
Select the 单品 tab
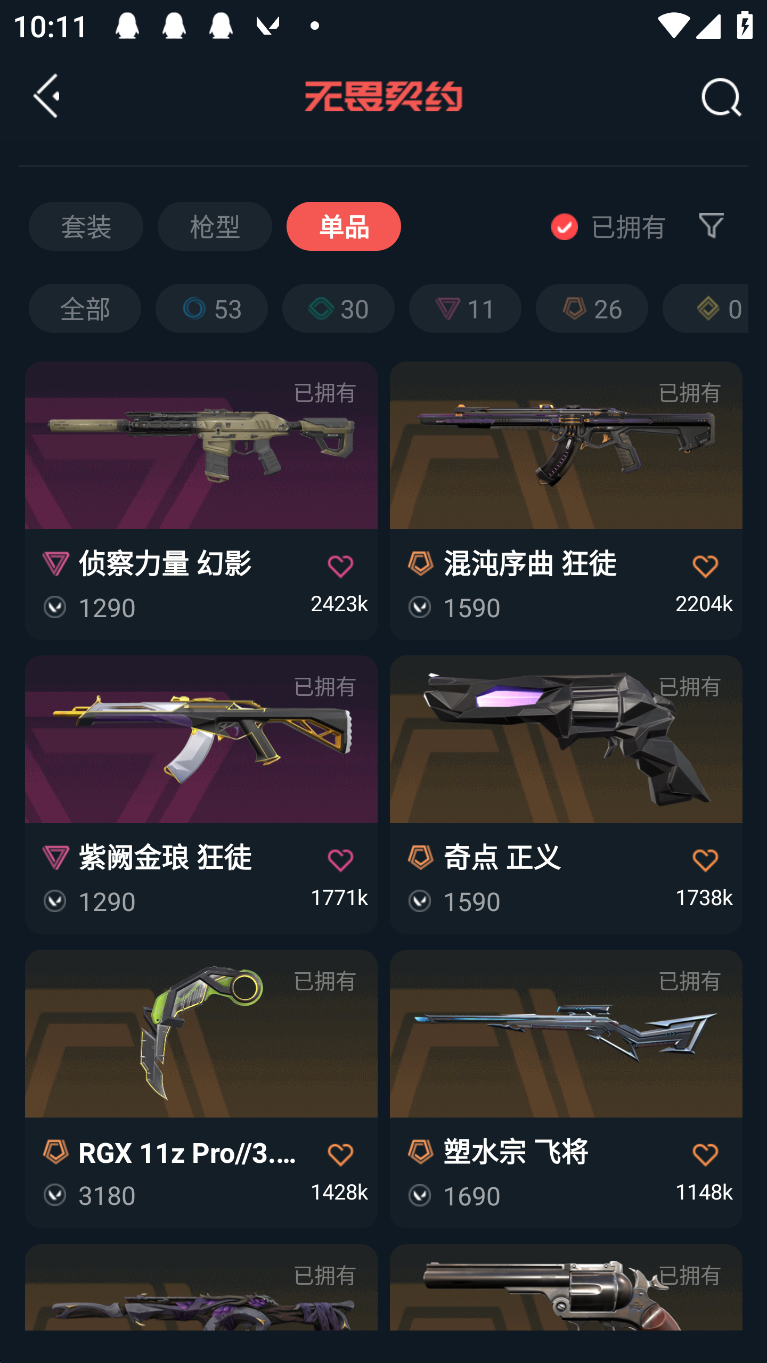tap(343, 227)
